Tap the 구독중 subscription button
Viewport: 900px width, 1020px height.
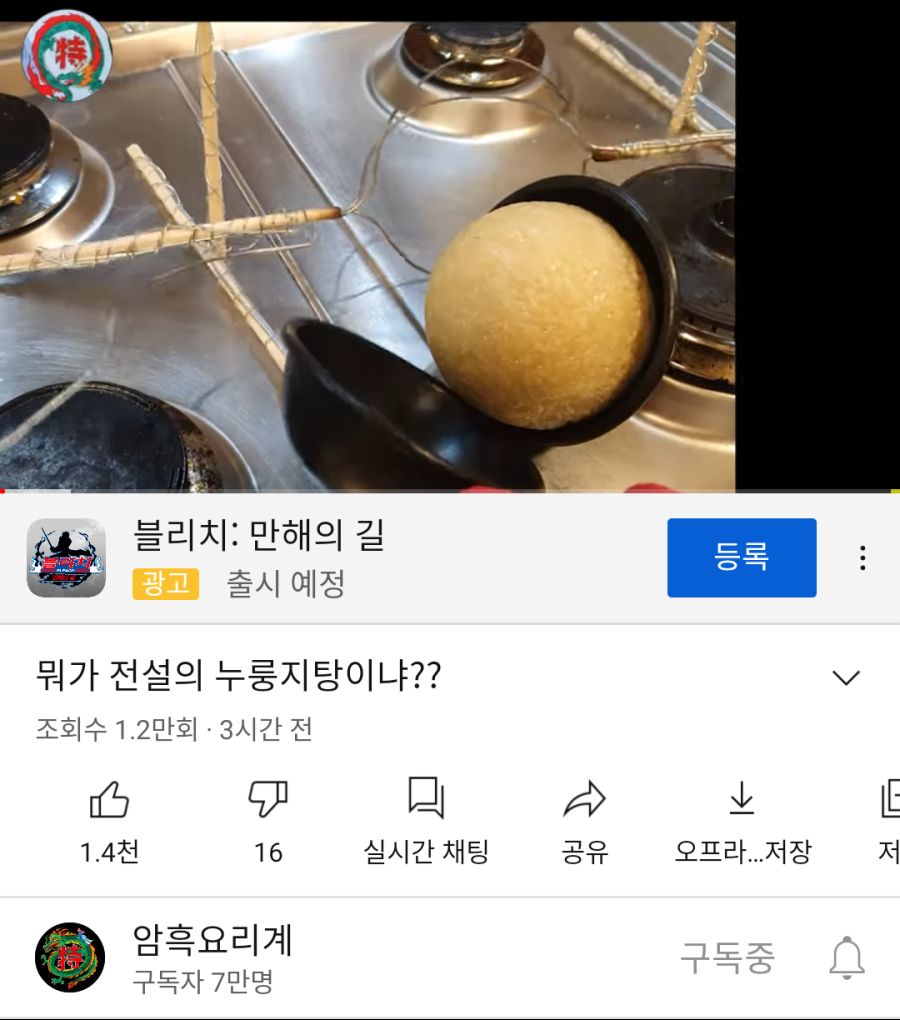(727, 958)
